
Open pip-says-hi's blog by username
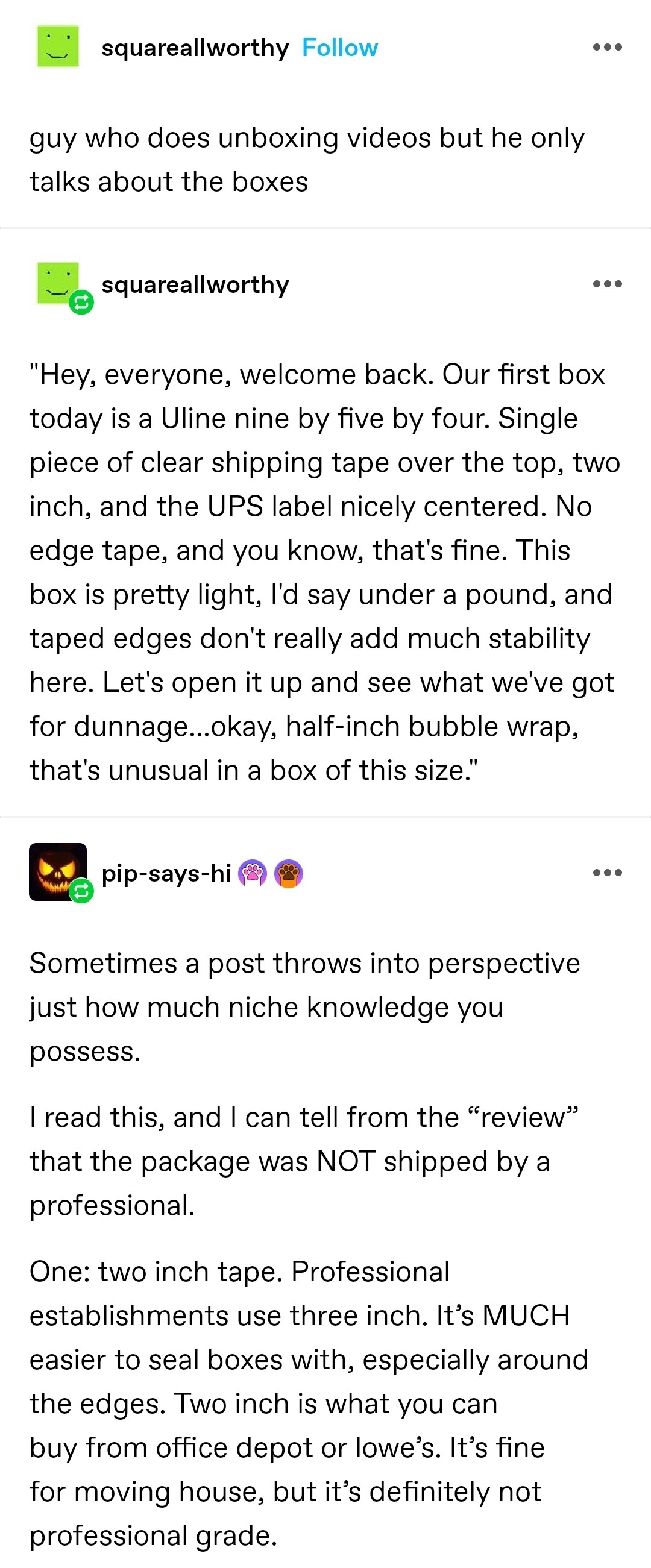[x=166, y=873]
